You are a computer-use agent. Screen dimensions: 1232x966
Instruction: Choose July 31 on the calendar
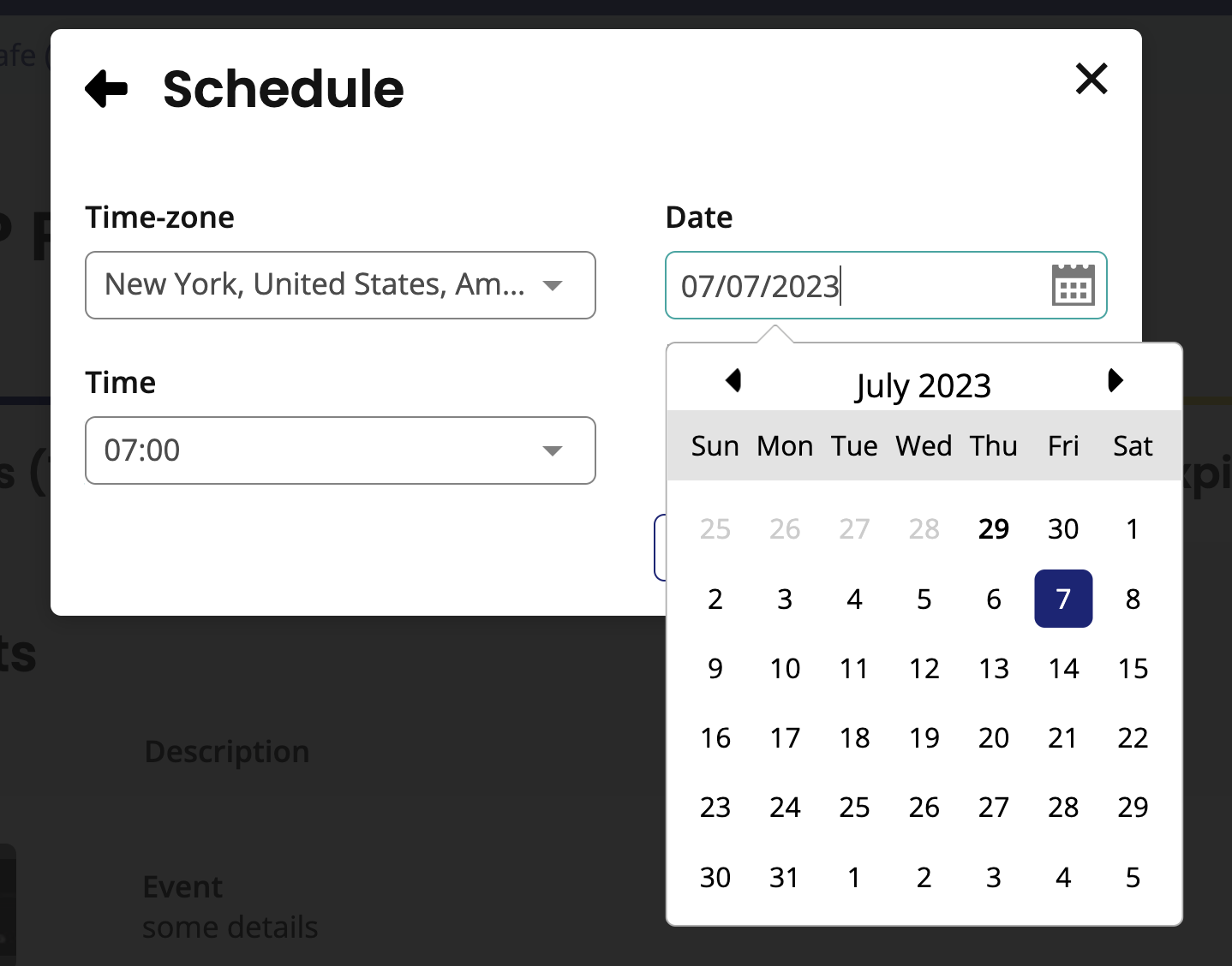(784, 878)
